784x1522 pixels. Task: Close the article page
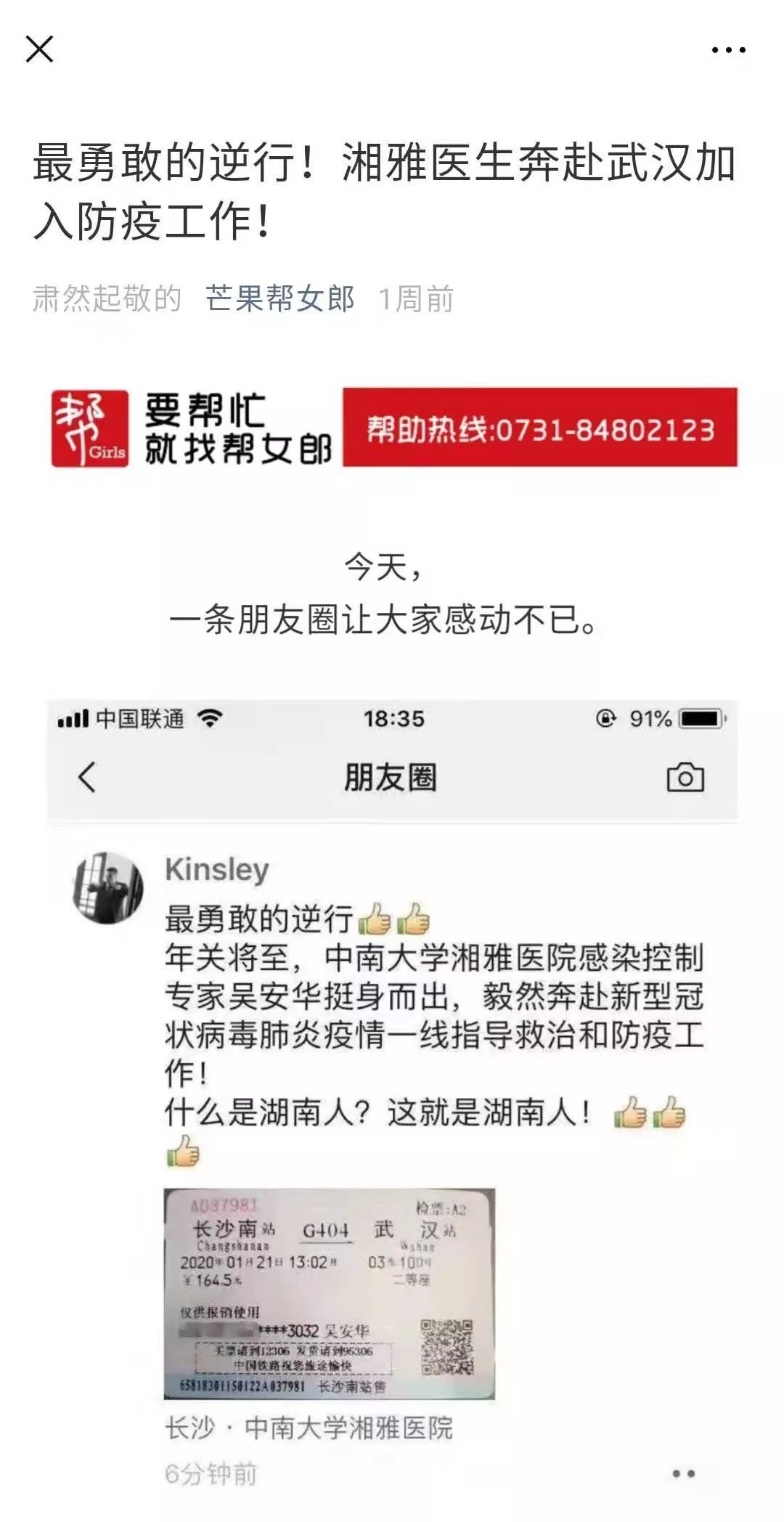coord(39,49)
